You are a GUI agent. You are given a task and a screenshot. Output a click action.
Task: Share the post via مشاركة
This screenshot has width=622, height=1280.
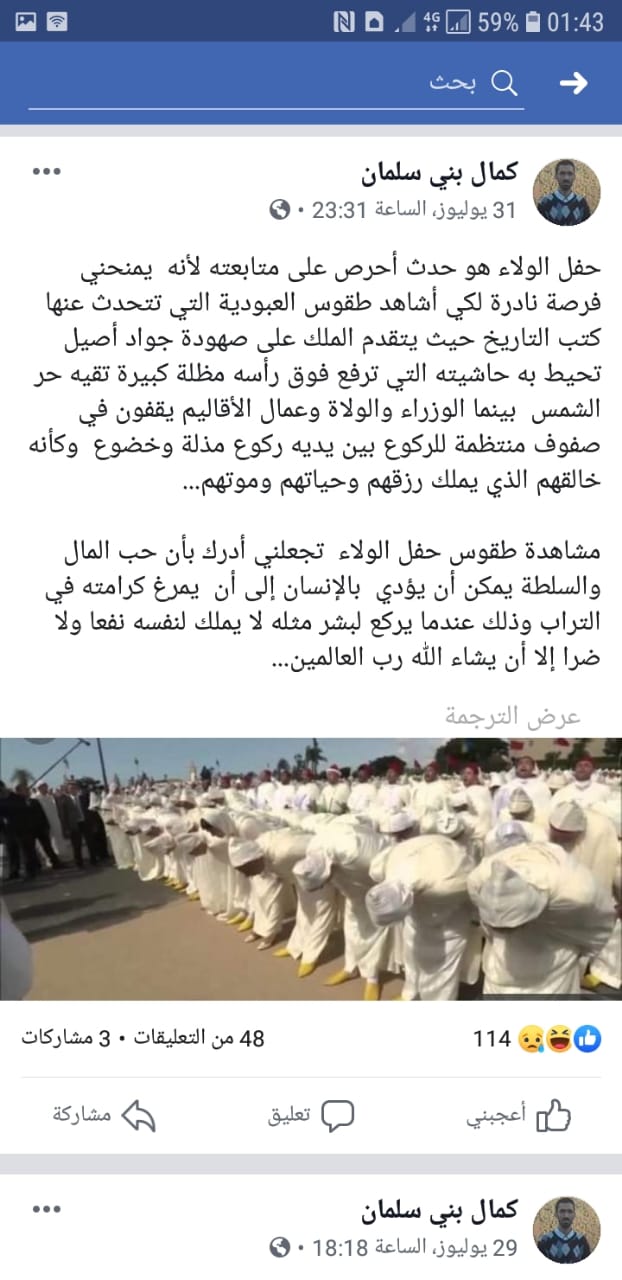[x=104, y=1116]
